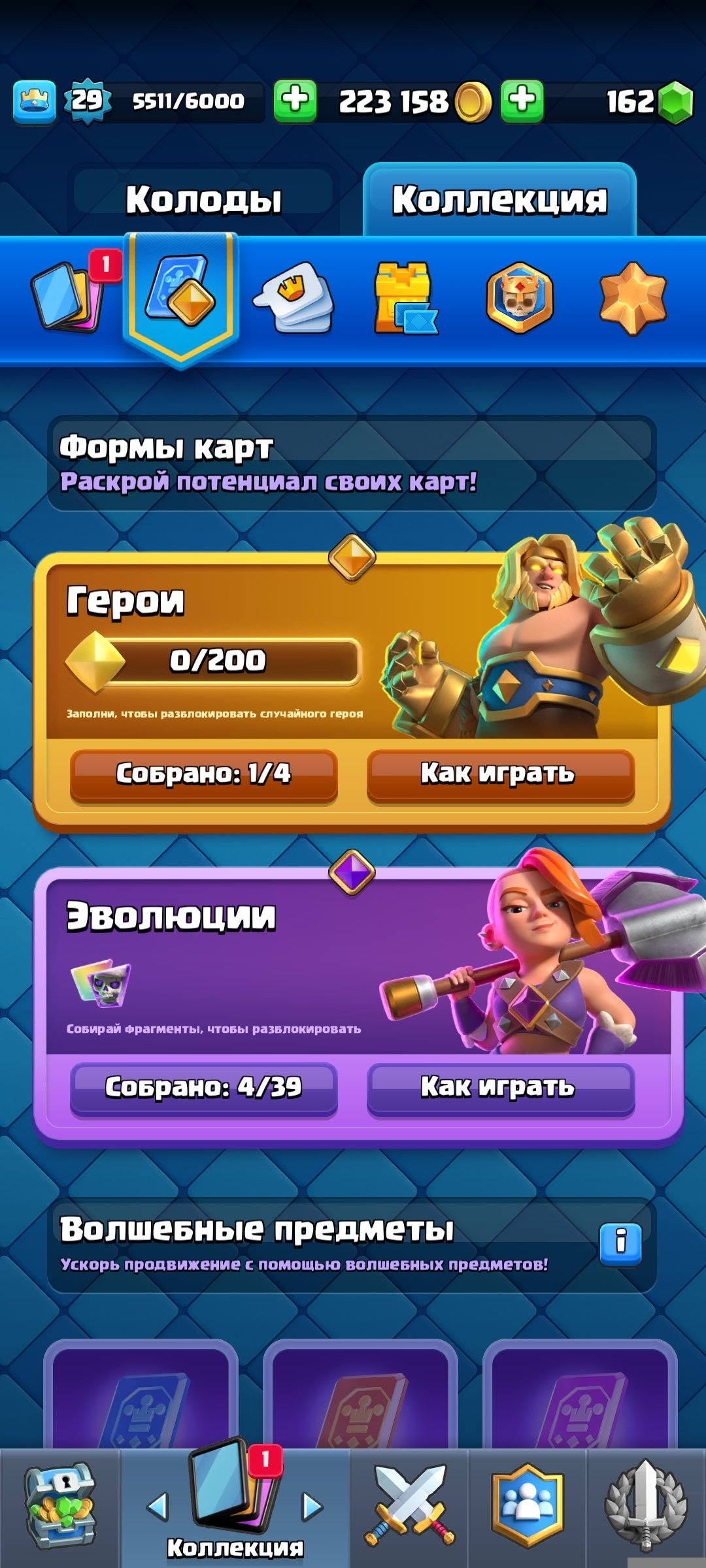Open the tower skins section
The image size is (706, 1568).
(x=405, y=299)
